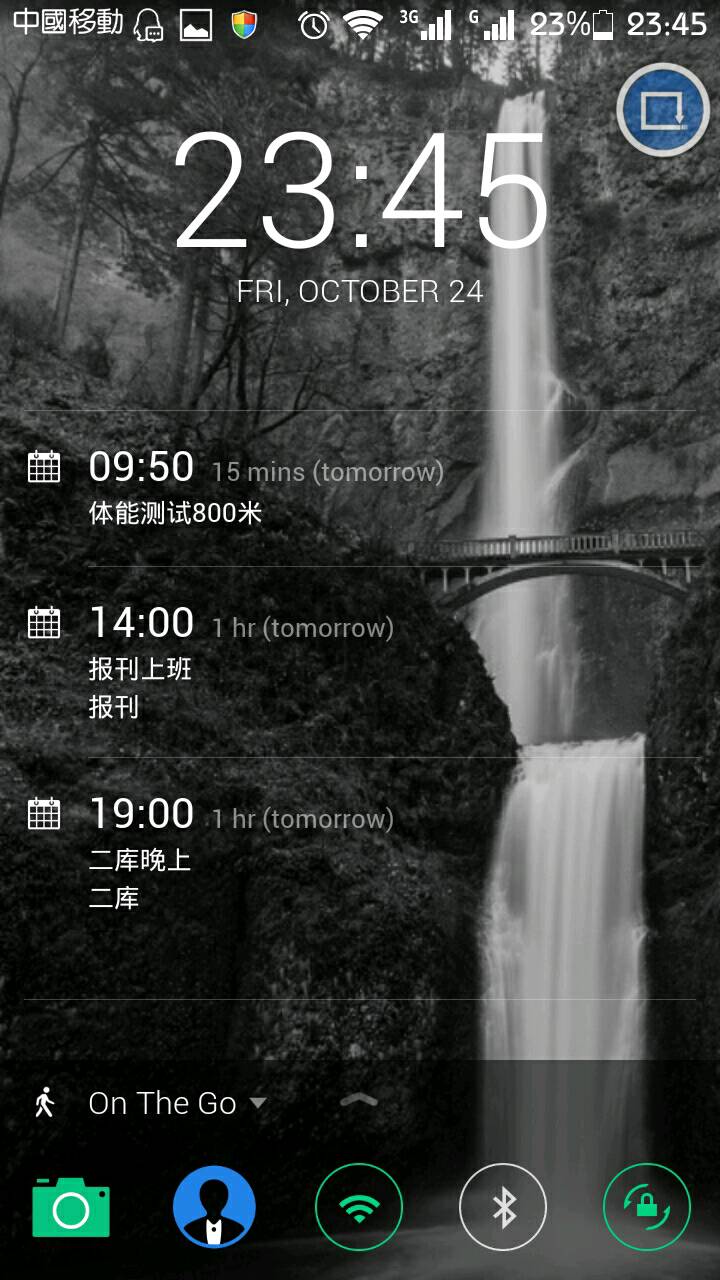Open the wallpaper icon at top right
Viewport: 720px width, 1280px height.
pos(663,110)
